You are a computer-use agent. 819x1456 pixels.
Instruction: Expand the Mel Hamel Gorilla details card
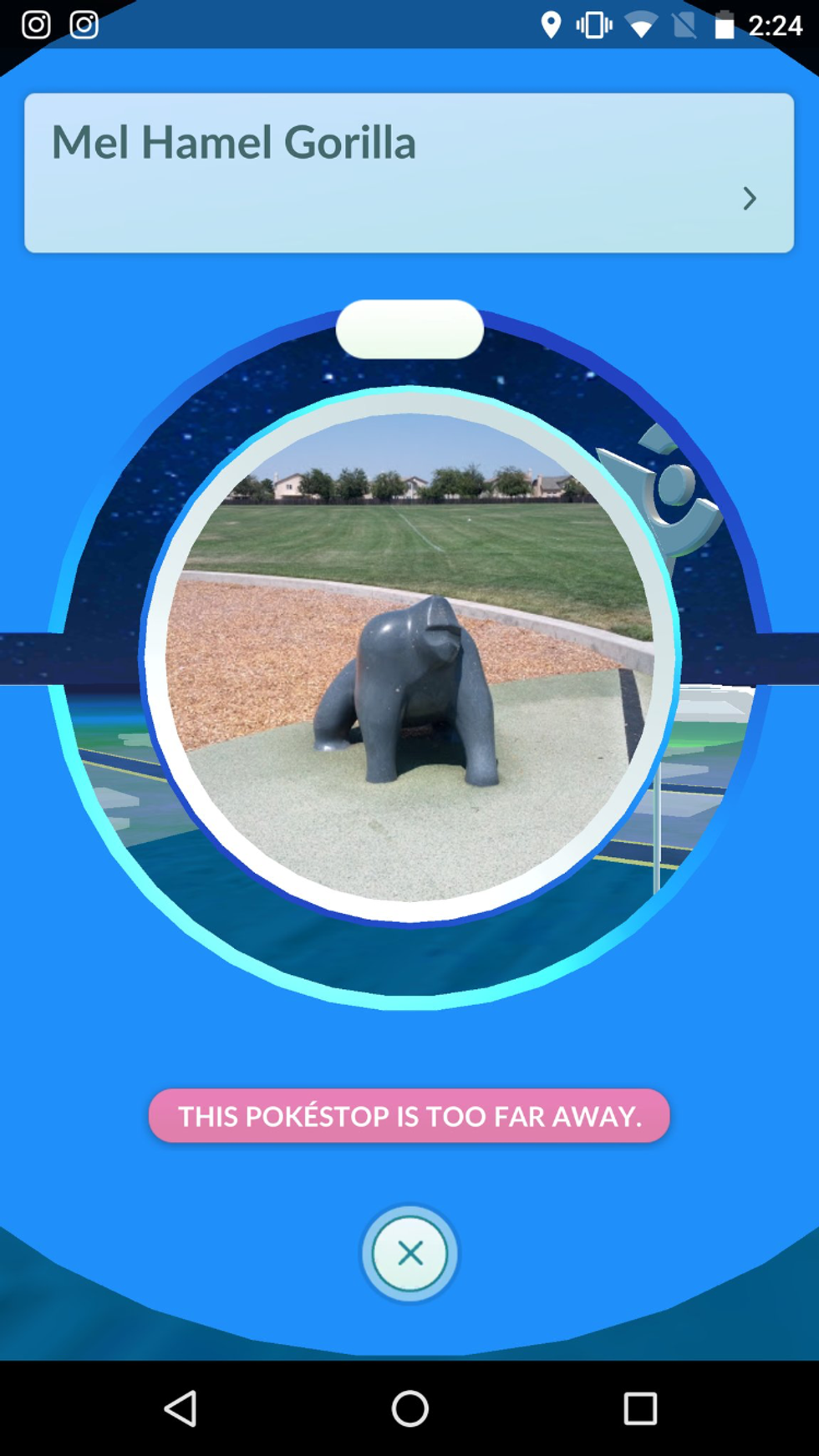[x=749, y=199]
